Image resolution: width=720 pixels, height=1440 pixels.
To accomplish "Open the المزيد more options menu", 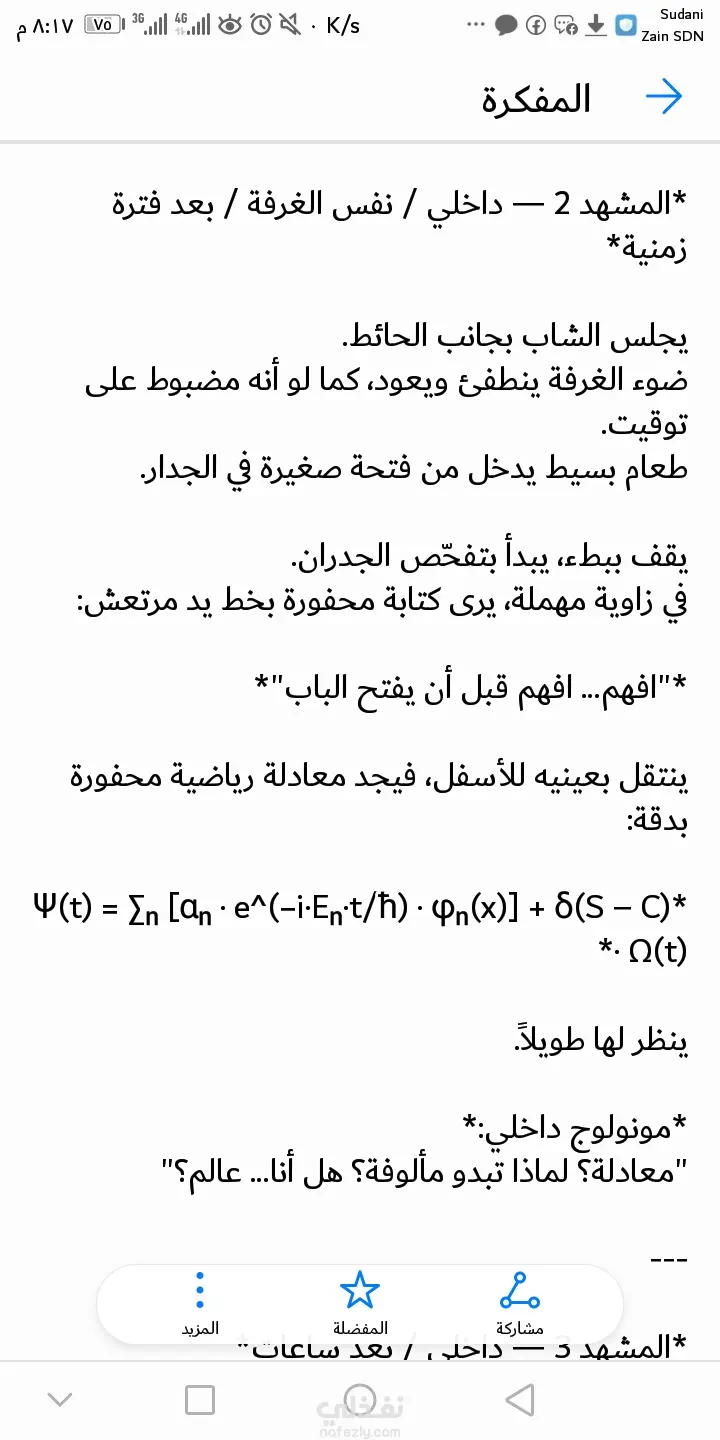I will (x=200, y=1301).
